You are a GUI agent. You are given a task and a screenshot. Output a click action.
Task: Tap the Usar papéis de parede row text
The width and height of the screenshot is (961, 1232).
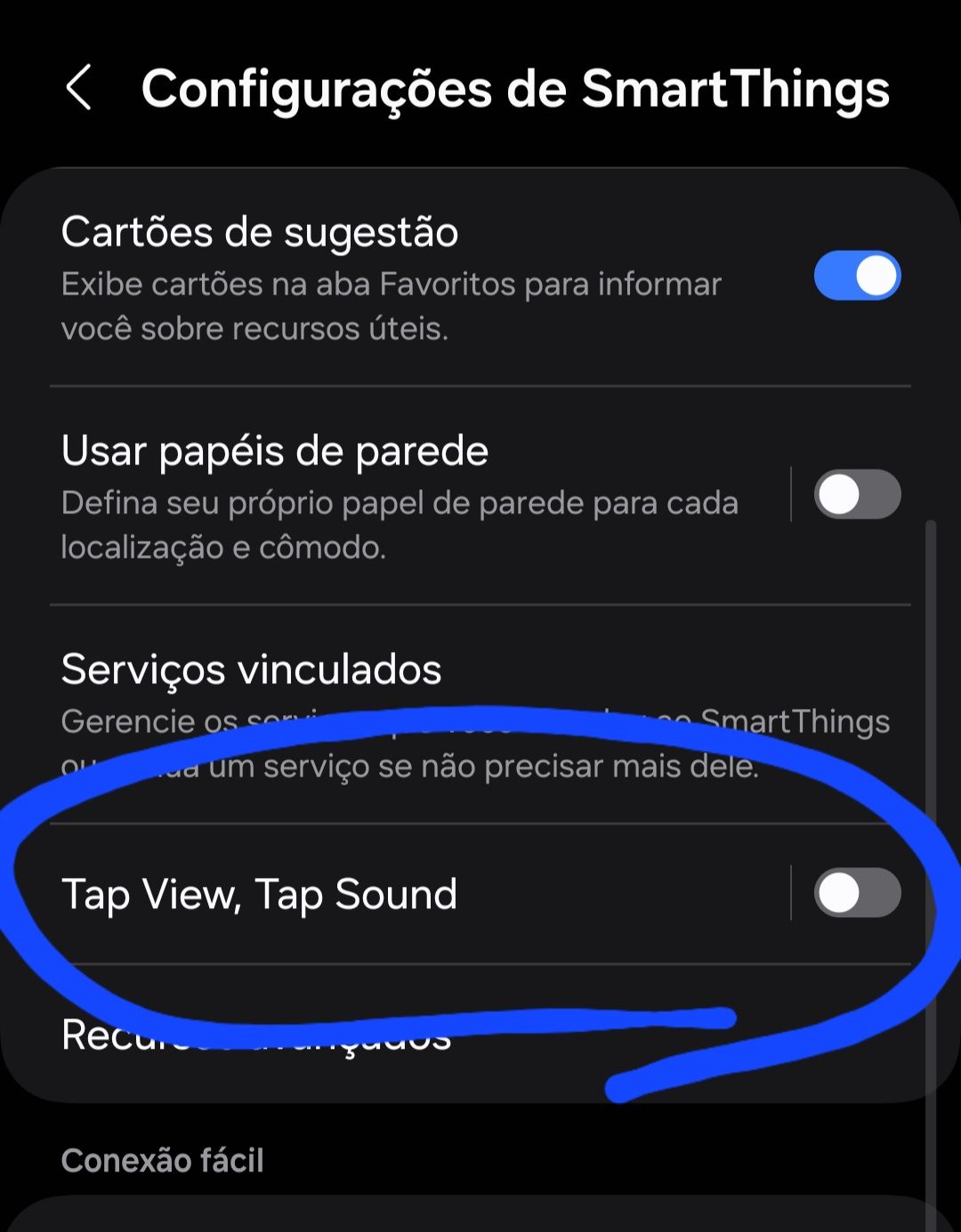[x=274, y=452]
